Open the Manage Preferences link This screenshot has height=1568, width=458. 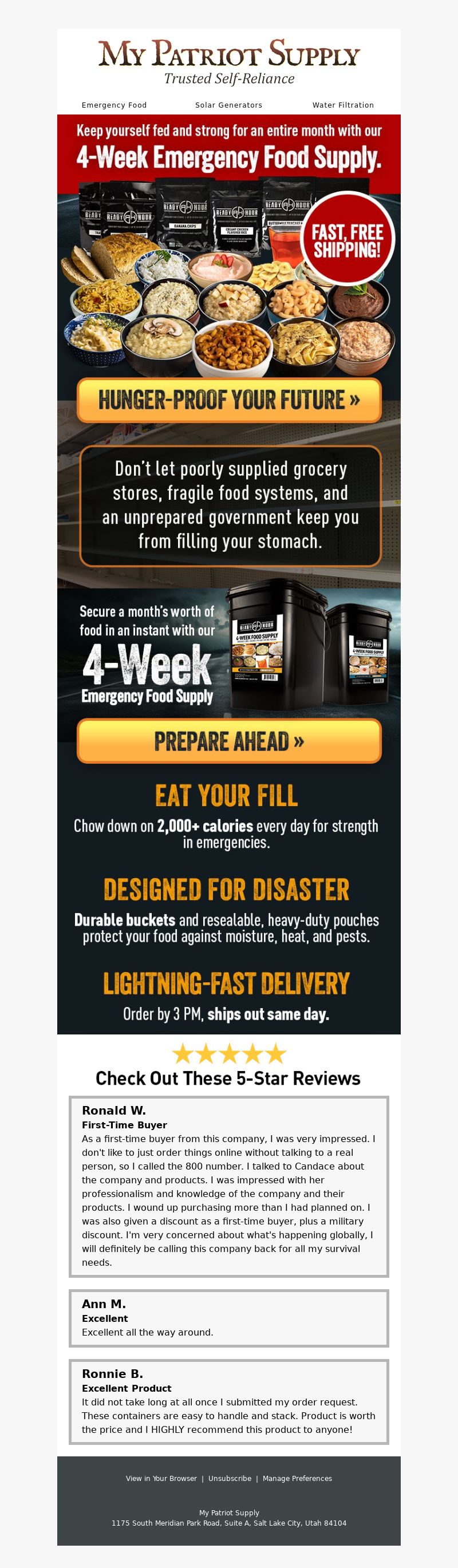click(x=297, y=1479)
